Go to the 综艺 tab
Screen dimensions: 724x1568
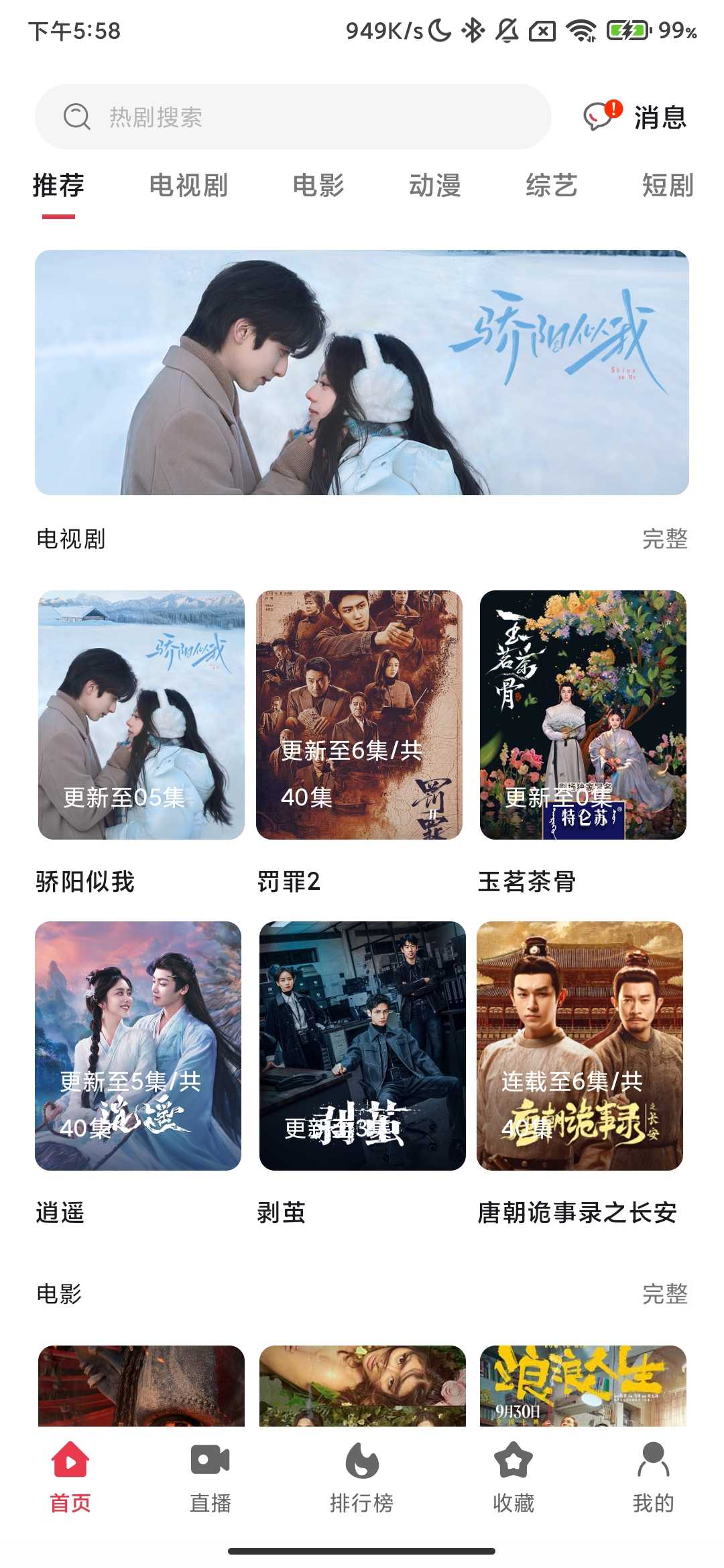tap(551, 186)
